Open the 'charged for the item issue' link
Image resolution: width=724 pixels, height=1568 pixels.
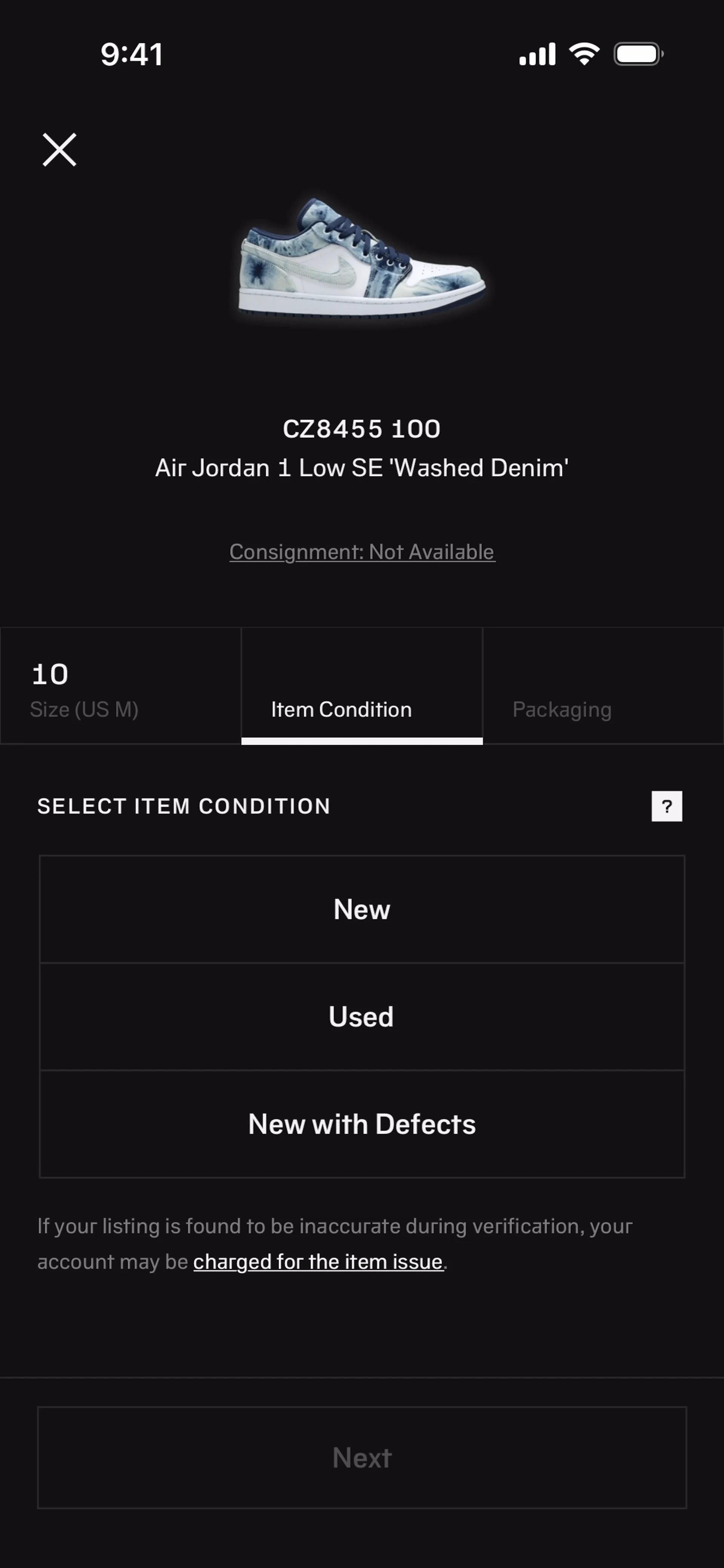[x=318, y=1262]
